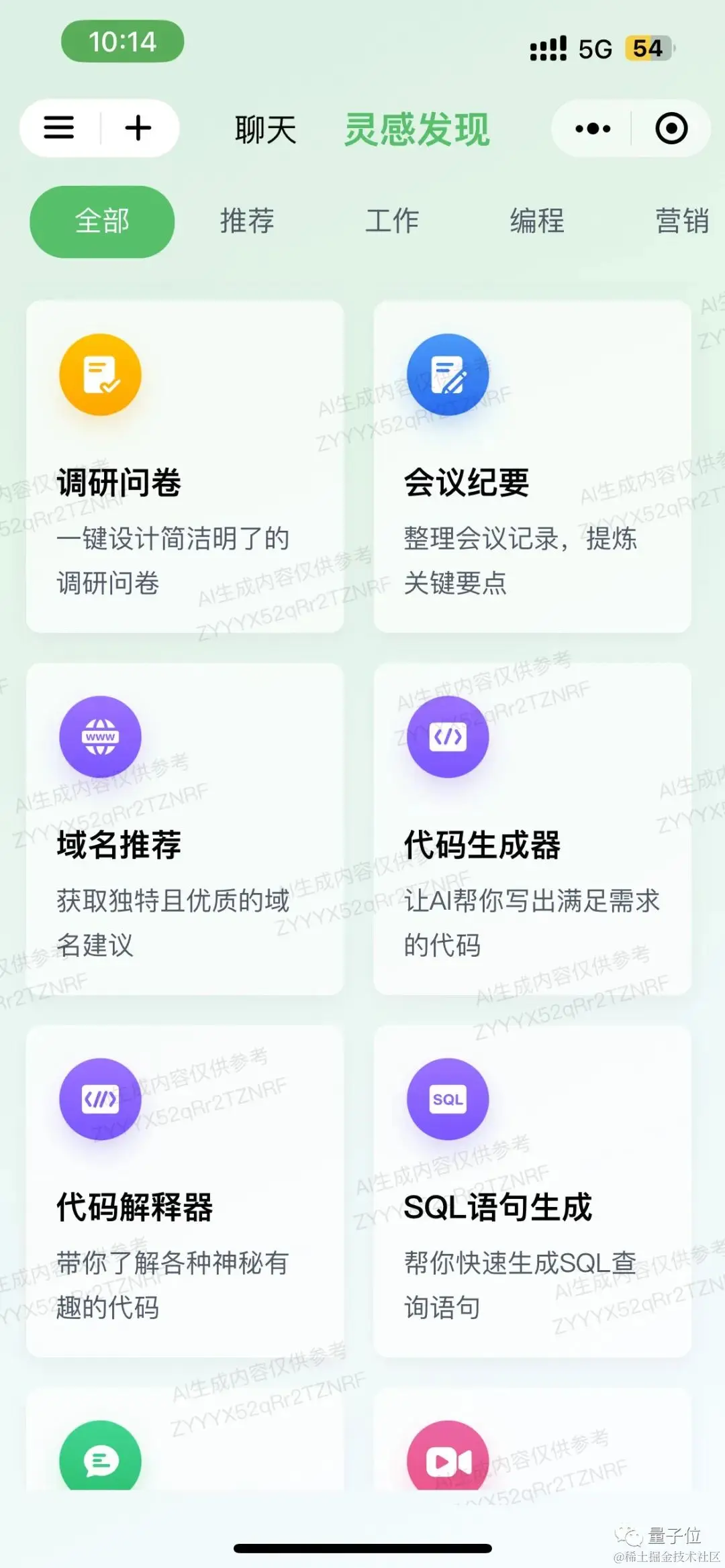Open the hamburger menu at top left

click(60, 128)
